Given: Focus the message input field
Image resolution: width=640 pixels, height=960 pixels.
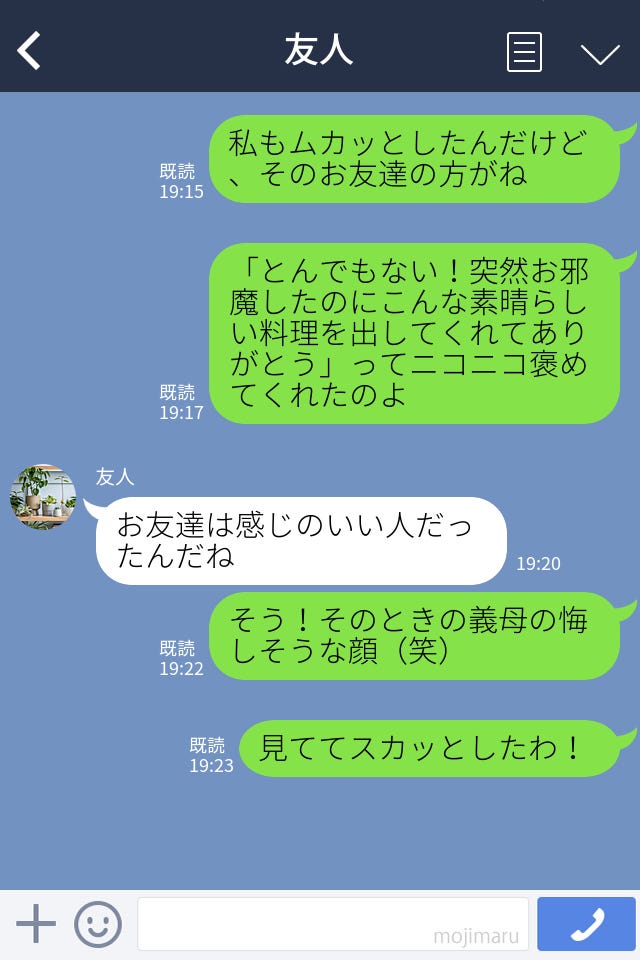Looking at the screenshot, I should (x=332, y=924).
